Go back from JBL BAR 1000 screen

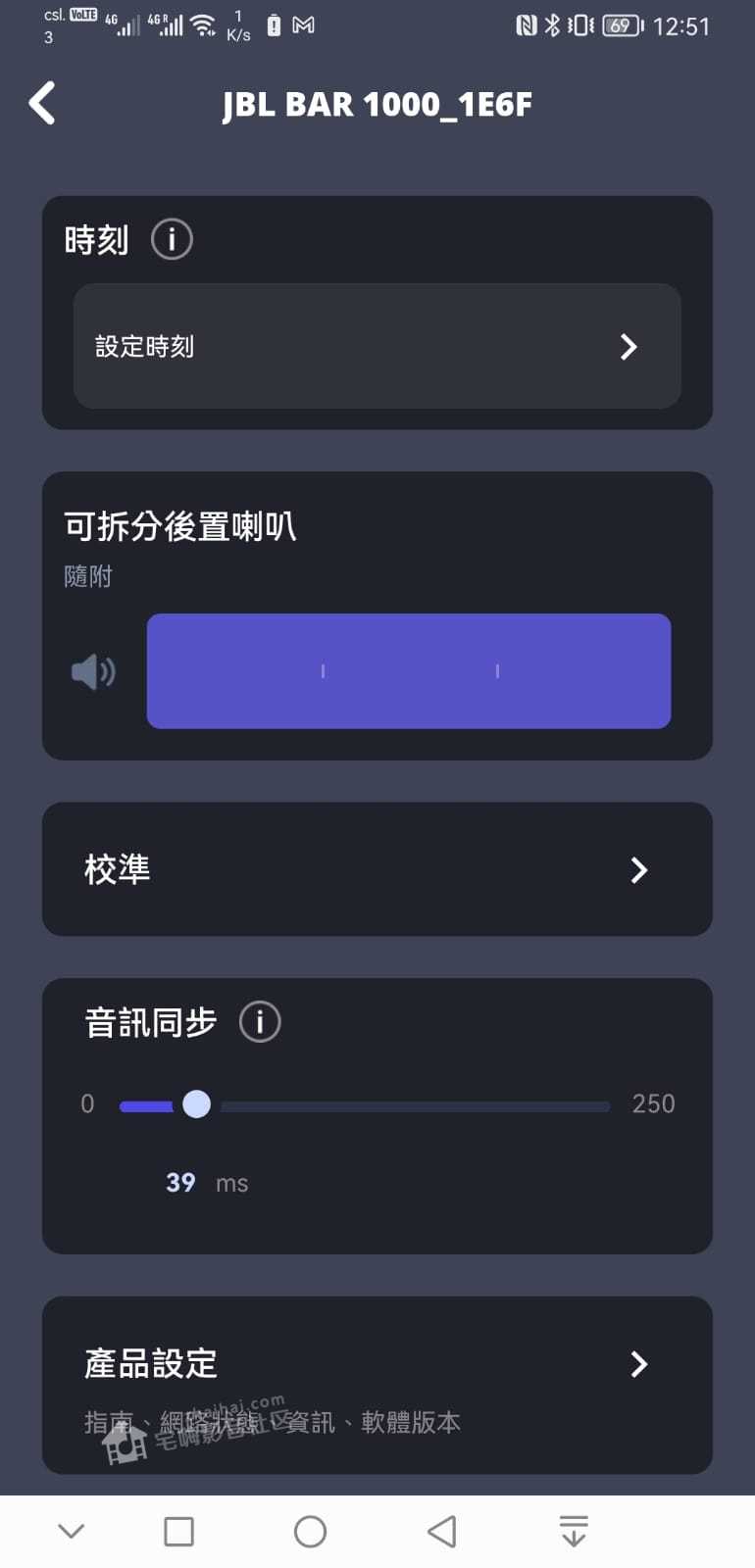42,103
